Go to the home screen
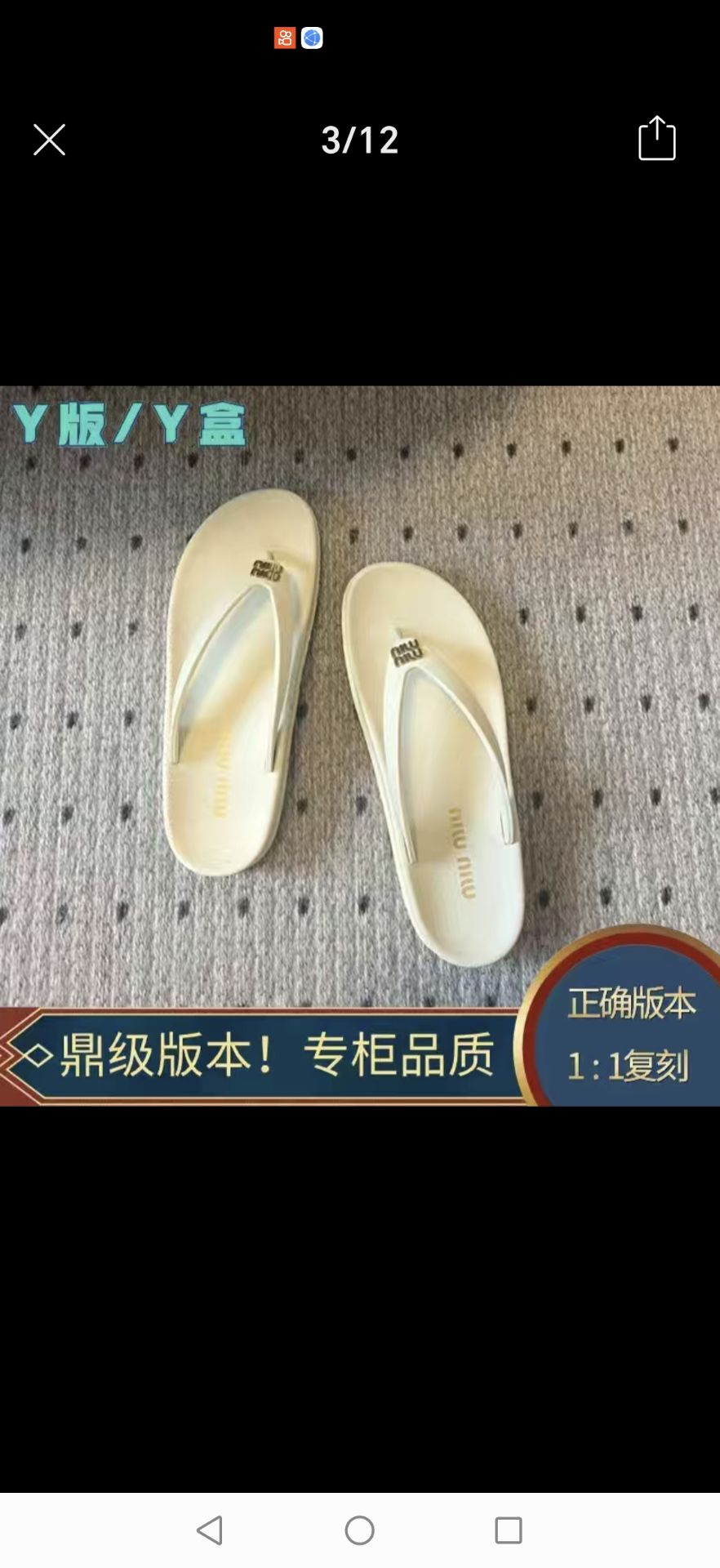 (x=359, y=1530)
